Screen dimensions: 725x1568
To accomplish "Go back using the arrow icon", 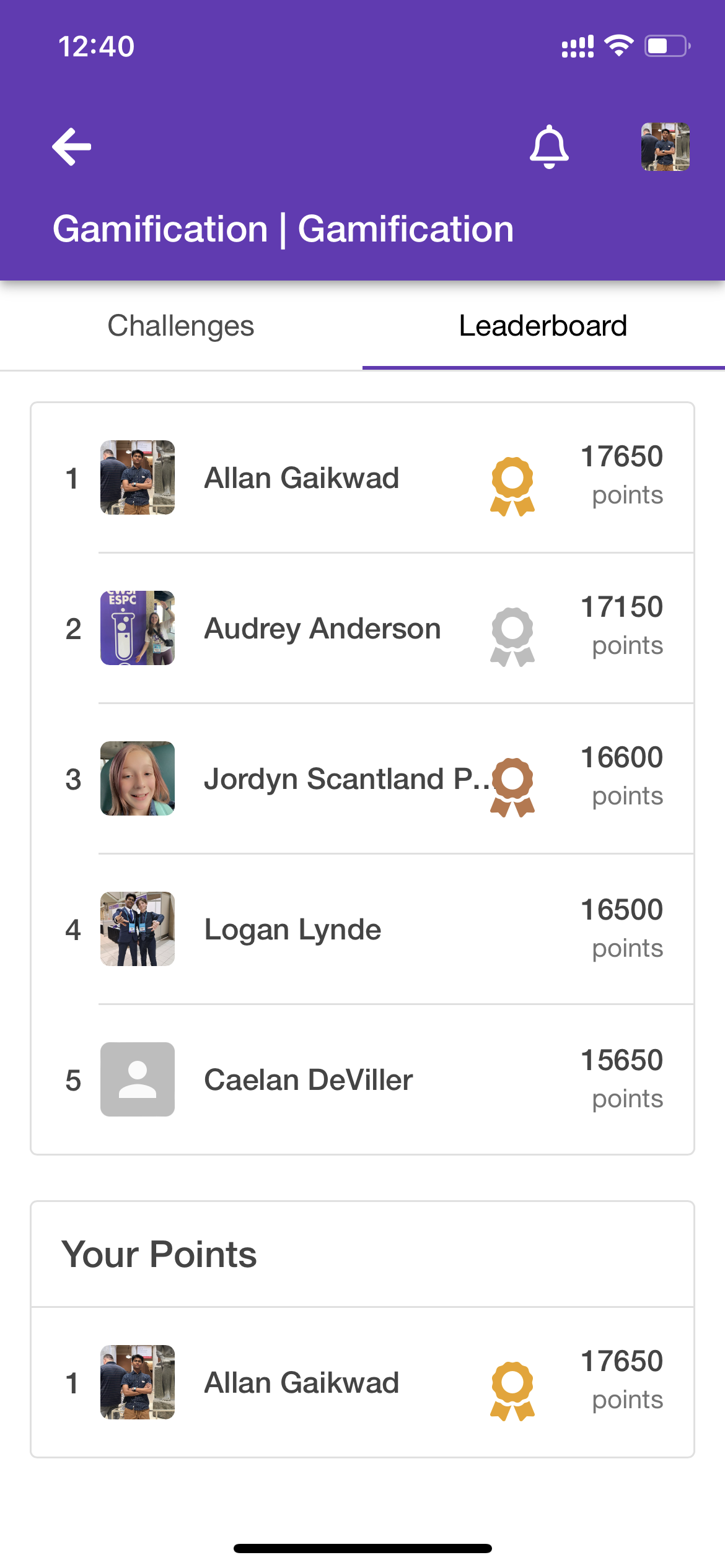I will tap(72, 147).
